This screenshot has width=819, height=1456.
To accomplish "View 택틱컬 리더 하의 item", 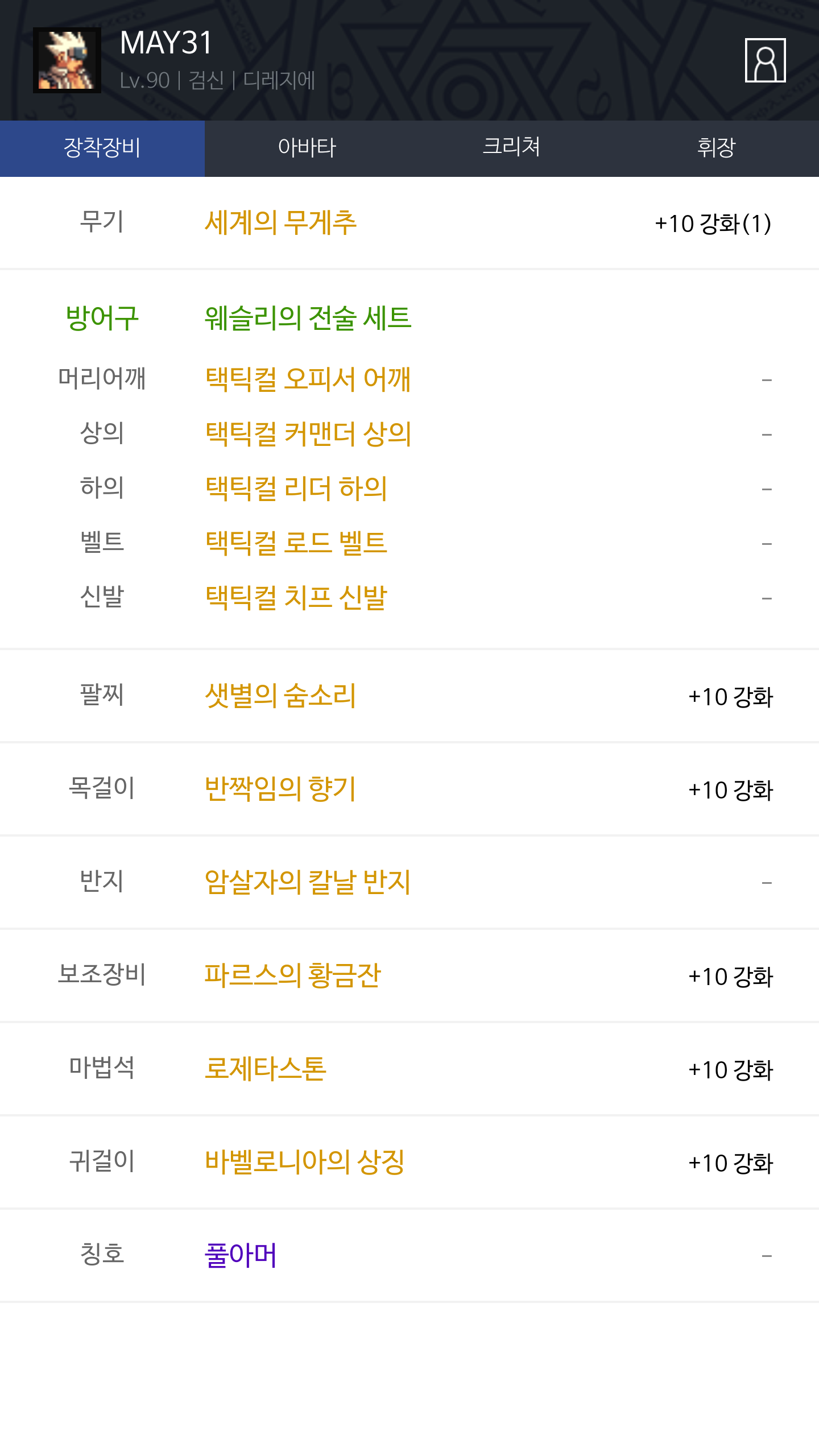I will [x=296, y=488].
